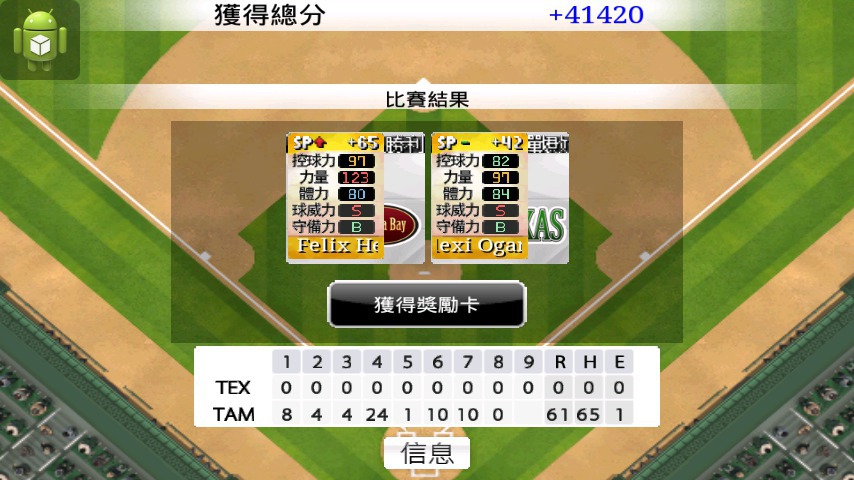Tap the Android cube icon

[40, 40]
